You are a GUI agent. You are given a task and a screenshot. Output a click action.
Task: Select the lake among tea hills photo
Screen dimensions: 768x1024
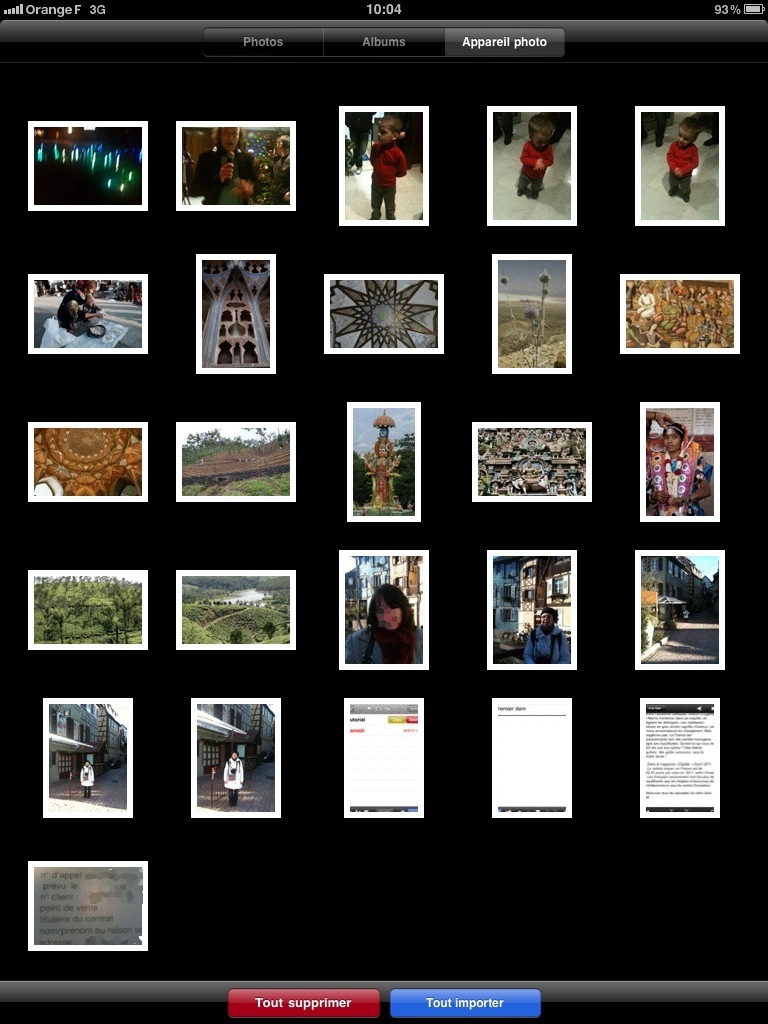(x=236, y=610)
